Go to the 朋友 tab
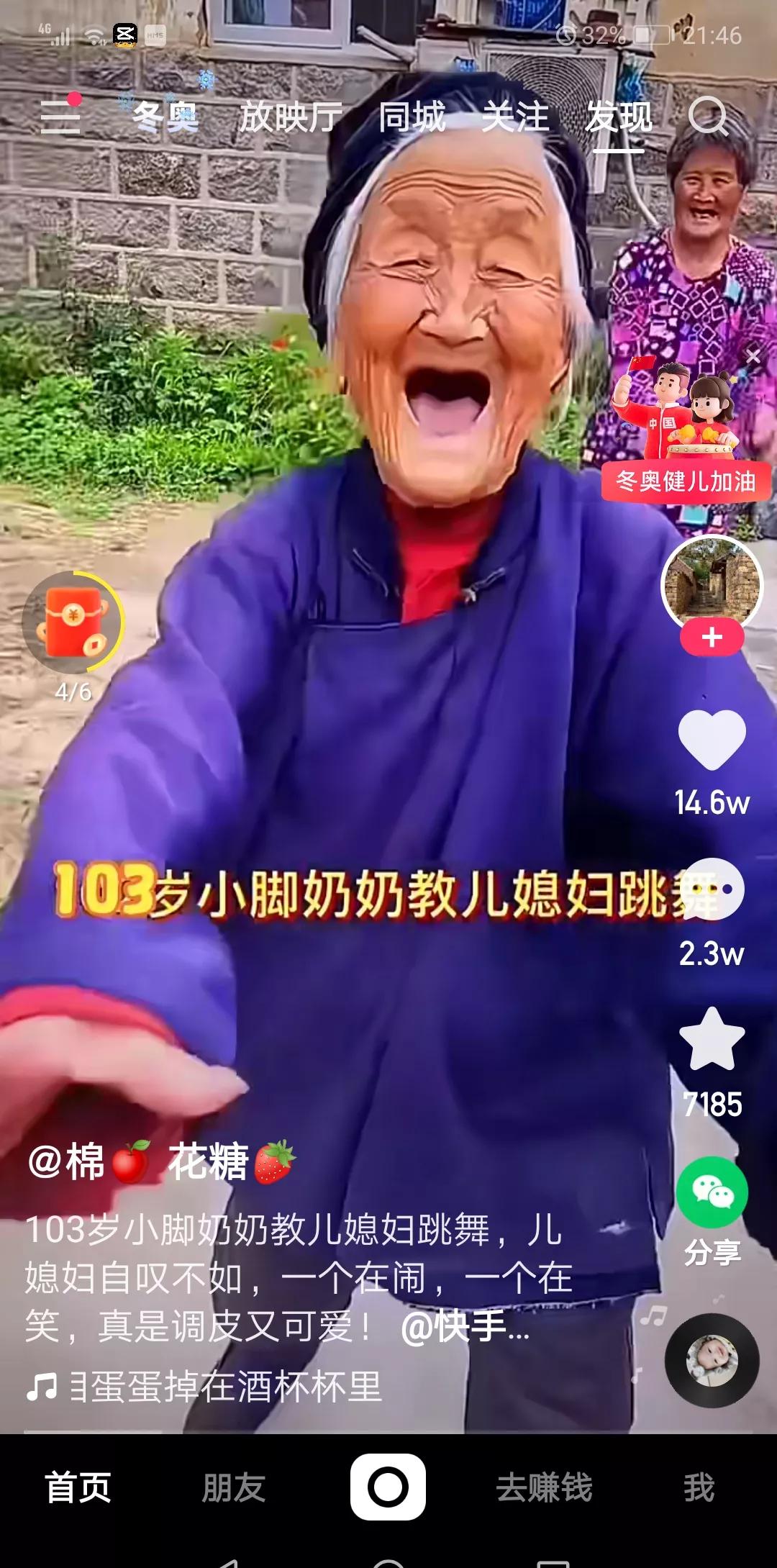Viewport: 777px width, 1568px height. 233,1487
